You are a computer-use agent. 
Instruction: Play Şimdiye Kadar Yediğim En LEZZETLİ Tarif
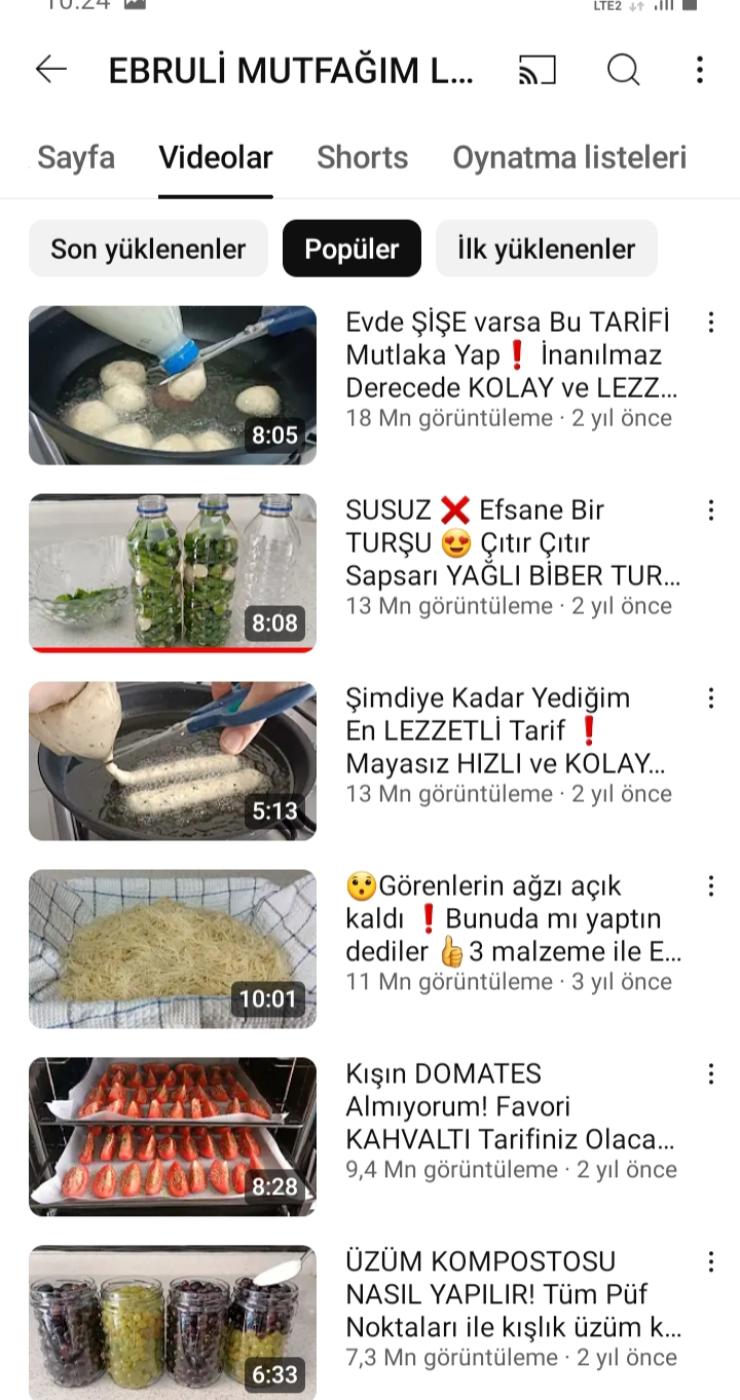tap(172, 761)
